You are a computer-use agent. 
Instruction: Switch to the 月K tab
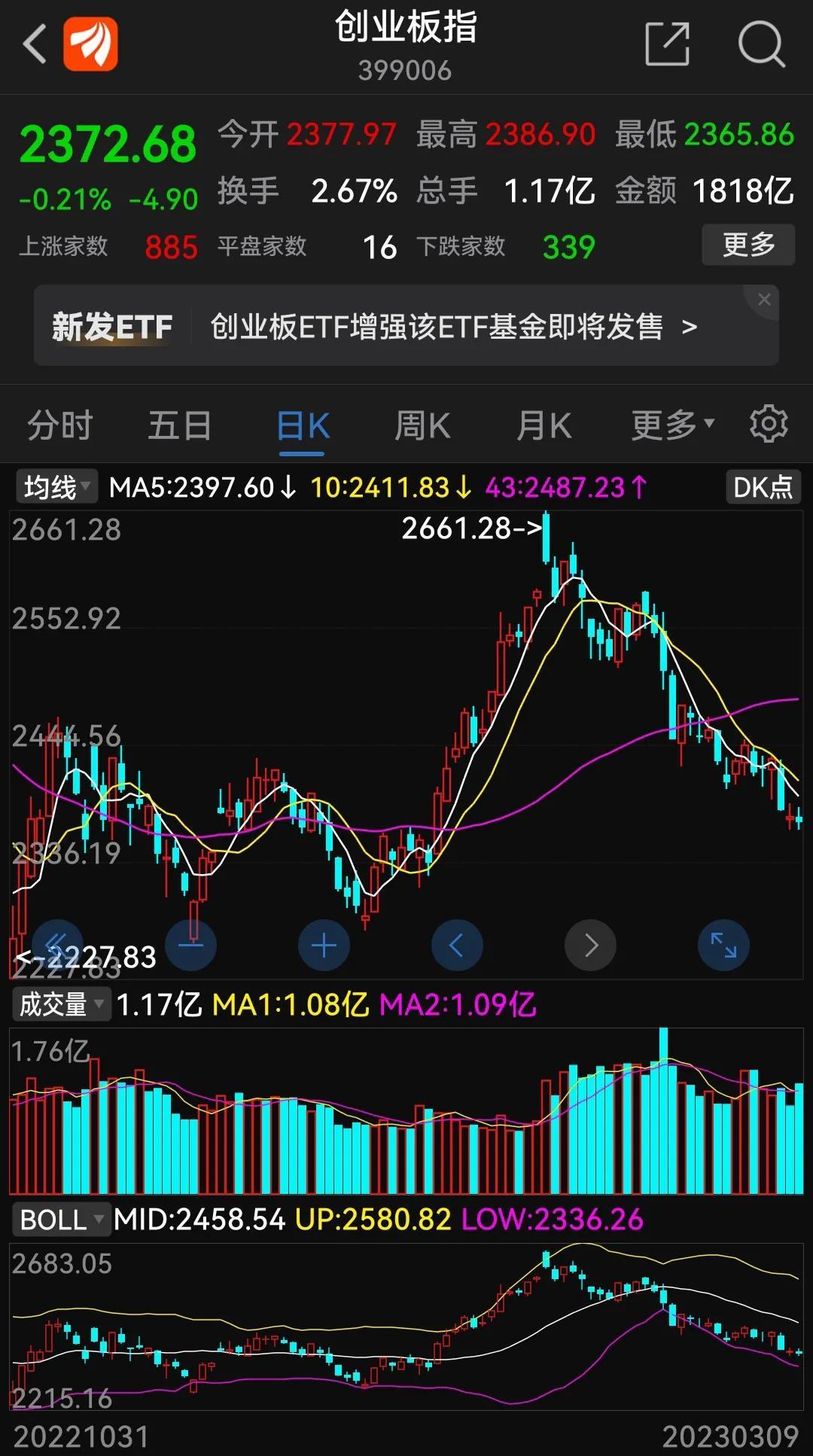tap(544, 425)
